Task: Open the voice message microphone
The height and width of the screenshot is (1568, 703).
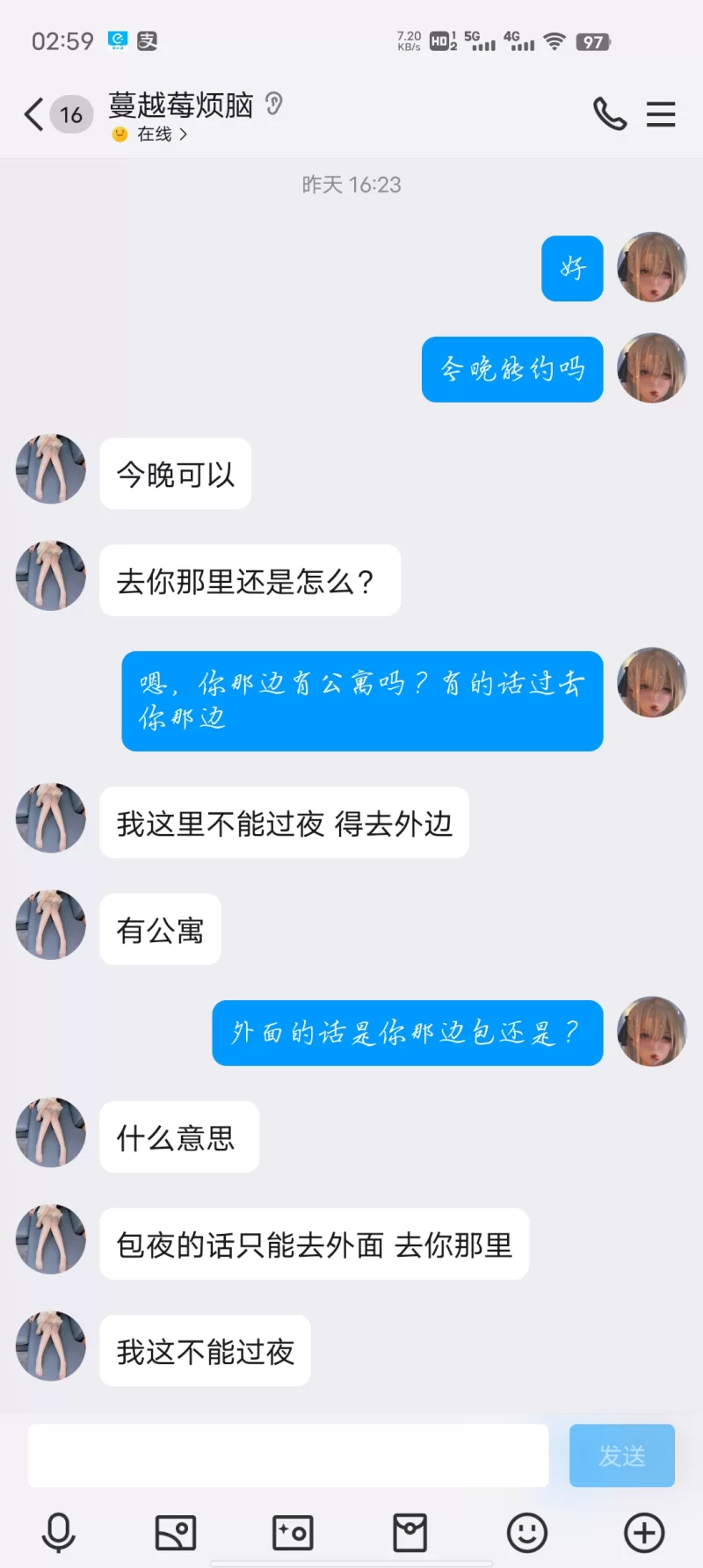Action: (59, 1533)
